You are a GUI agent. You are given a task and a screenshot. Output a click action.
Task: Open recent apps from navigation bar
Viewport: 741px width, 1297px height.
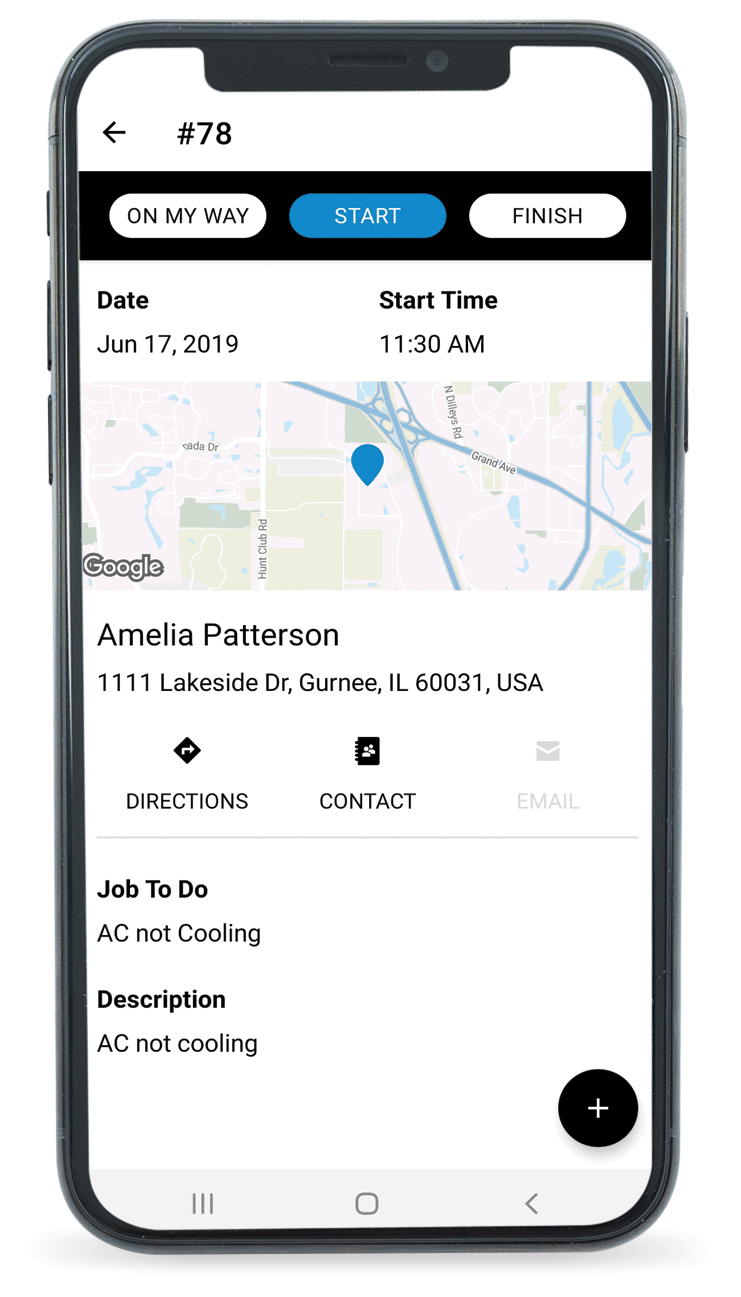[203, 1203]
